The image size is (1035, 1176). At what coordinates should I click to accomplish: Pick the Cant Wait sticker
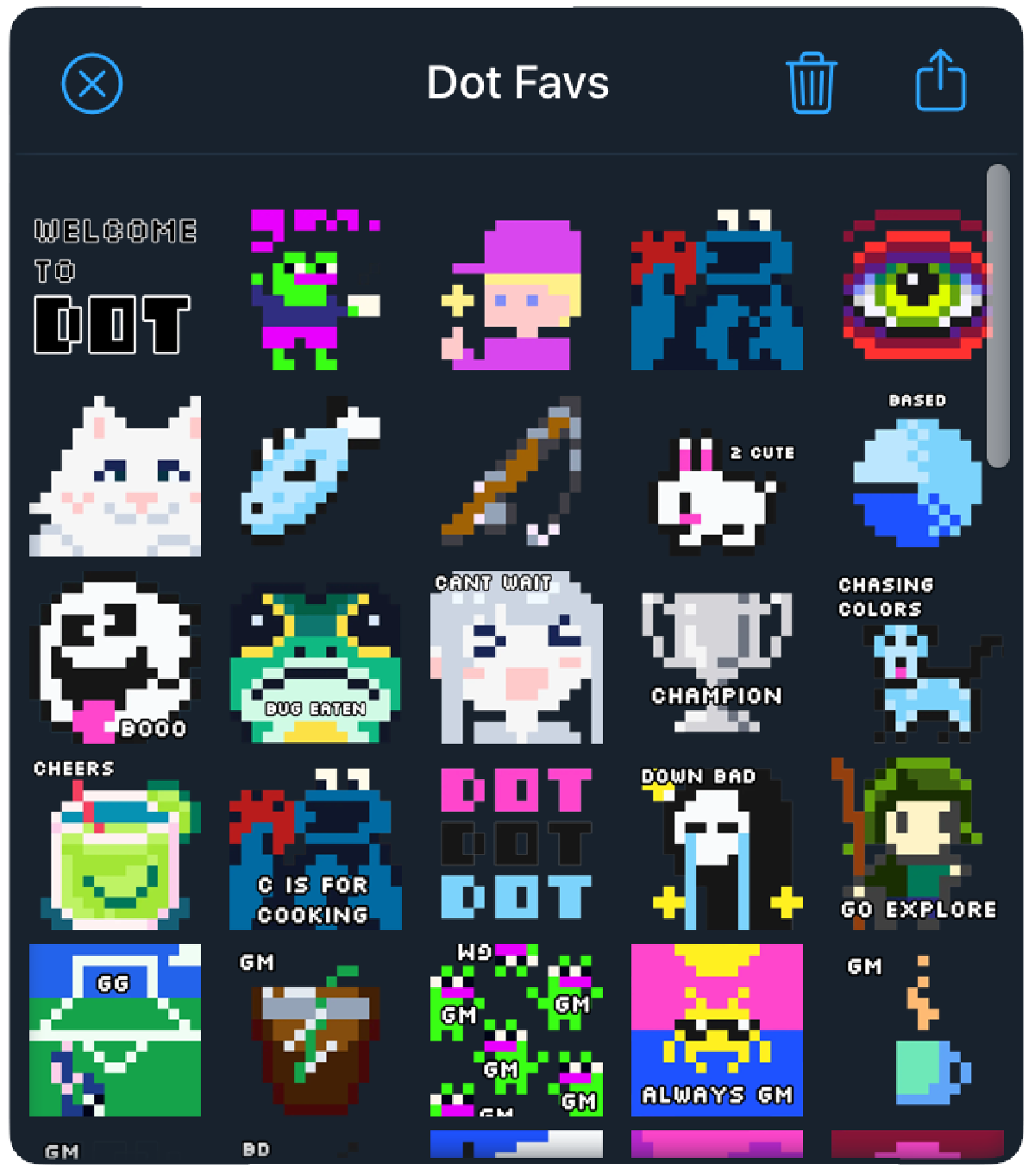tap(516, 658)
